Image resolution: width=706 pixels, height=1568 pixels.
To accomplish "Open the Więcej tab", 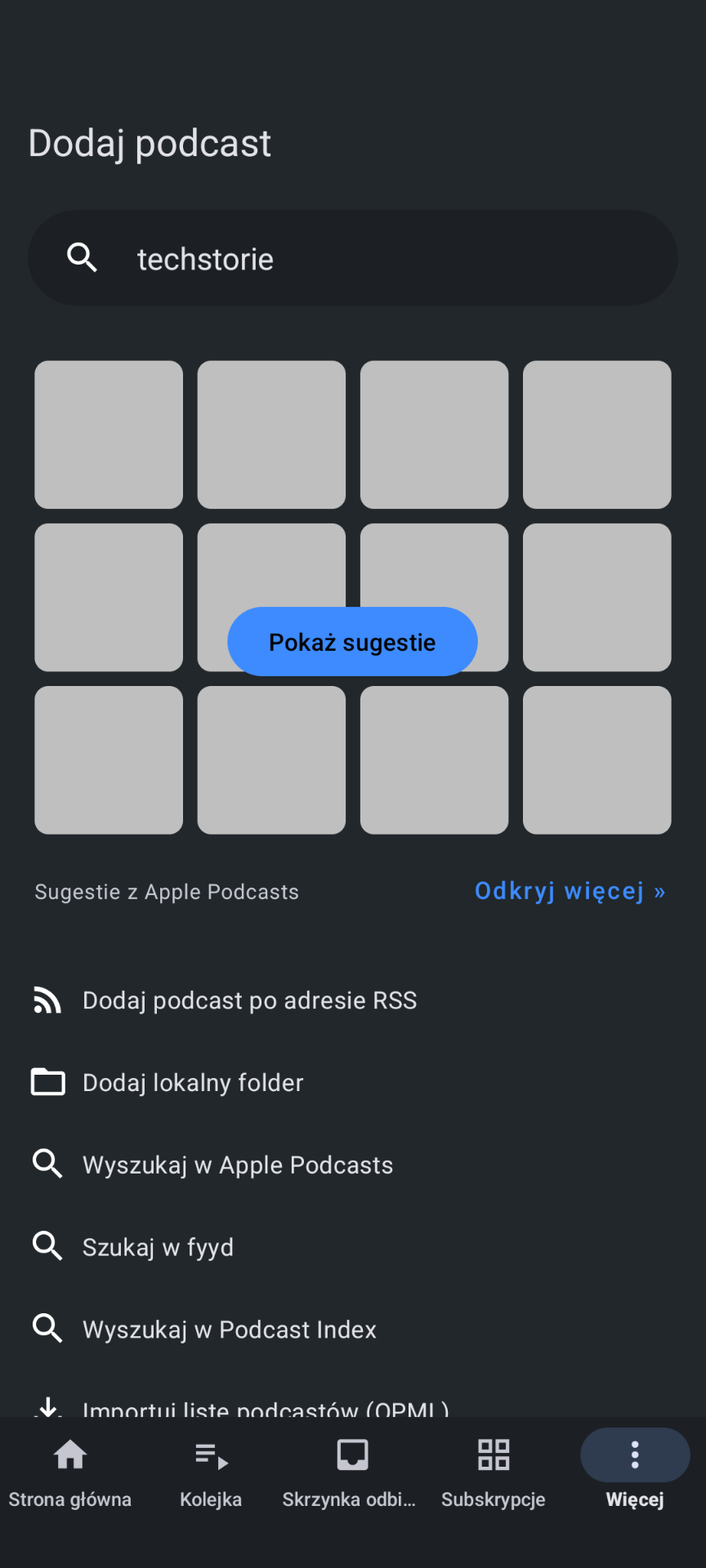I will coord(635,1472).
